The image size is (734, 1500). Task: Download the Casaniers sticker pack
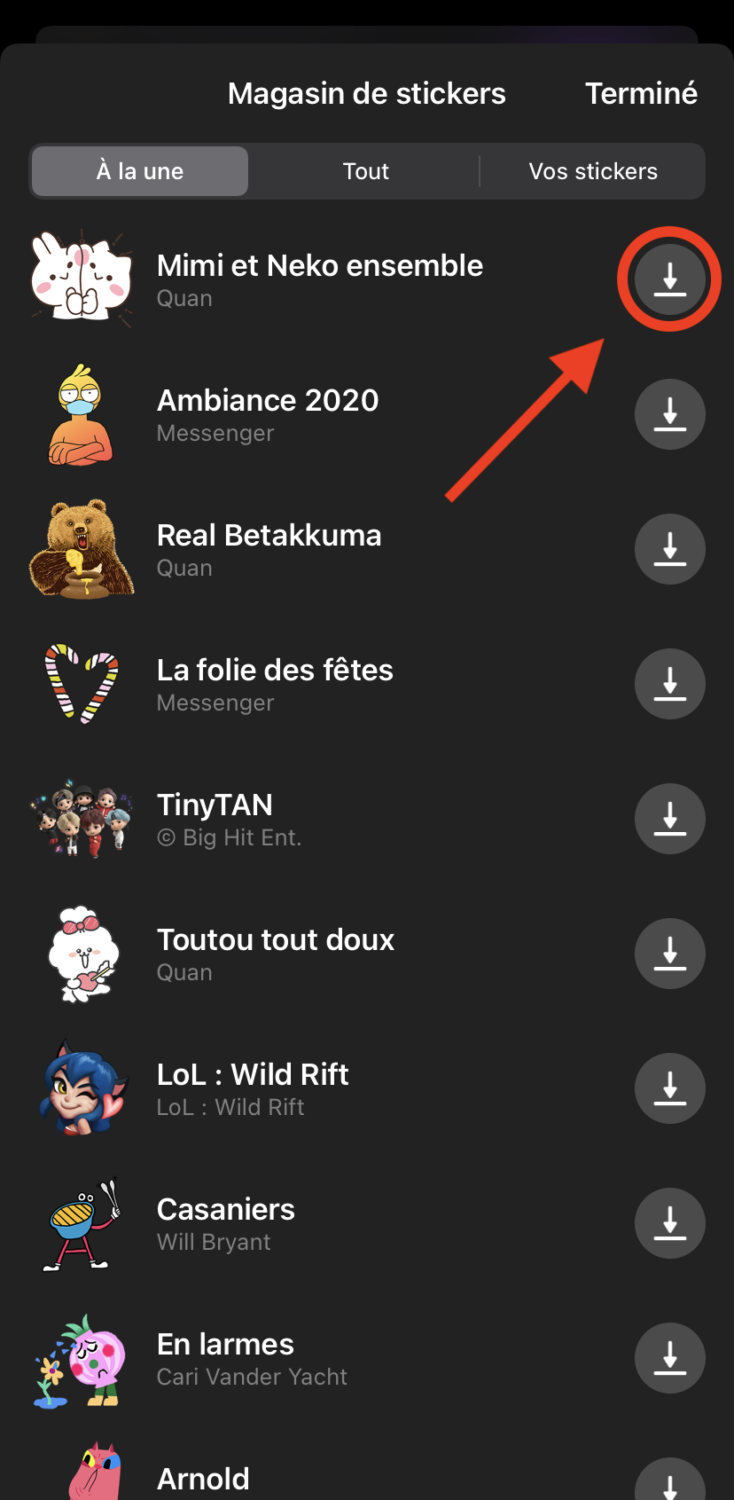tap(670, 1223)
